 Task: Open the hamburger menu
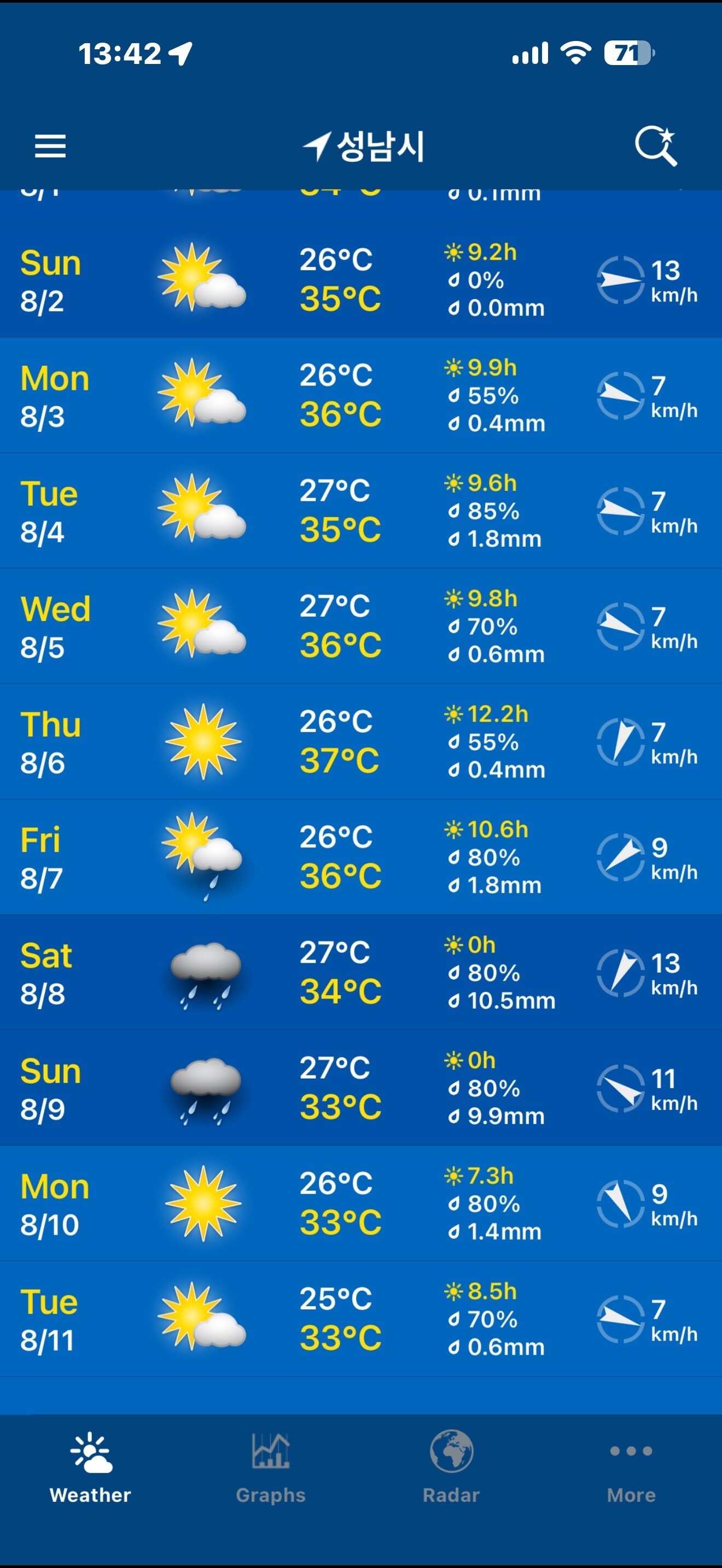[x=50, y=146]
